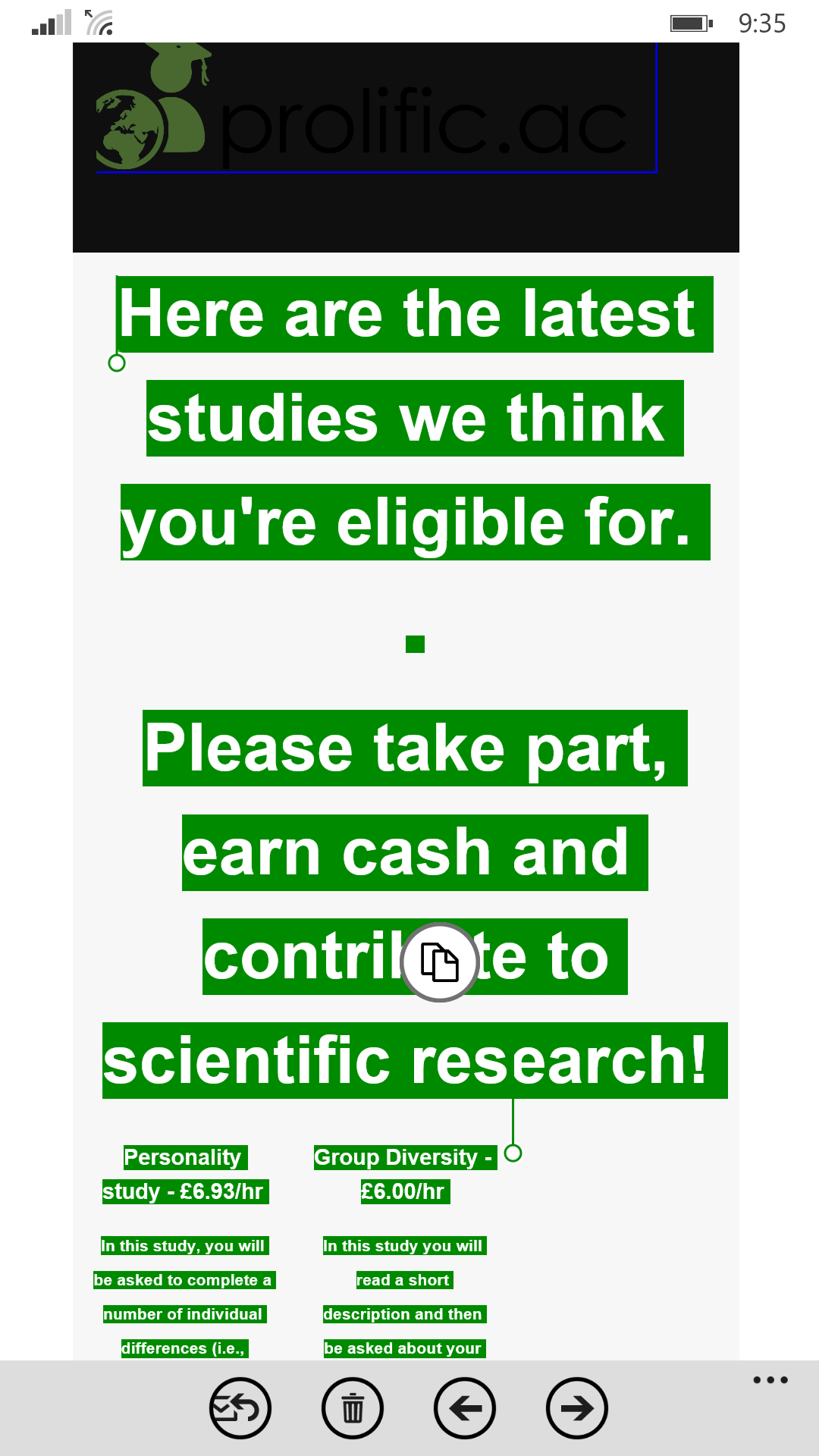Respond to this email

[x=240, y=1408]
